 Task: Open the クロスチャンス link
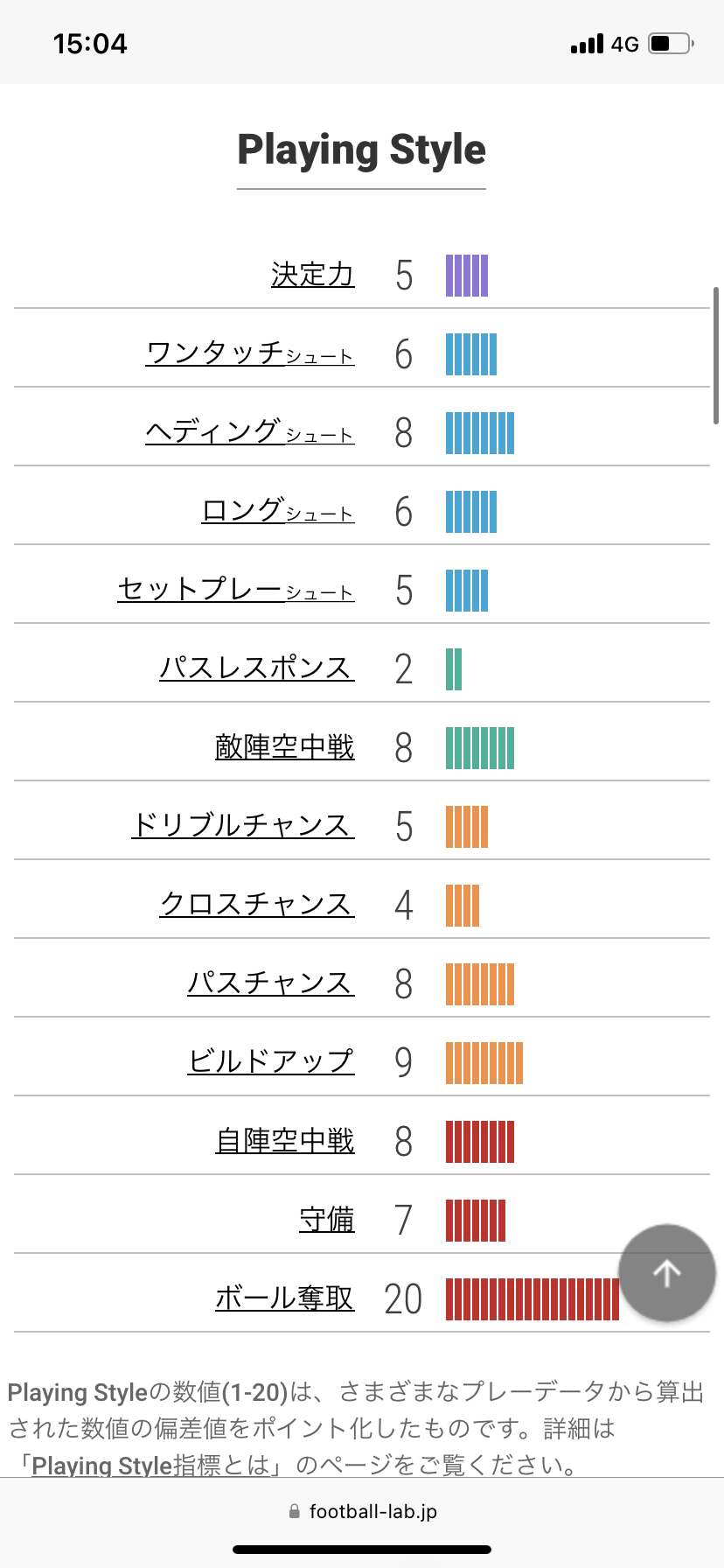coord(257,905)
